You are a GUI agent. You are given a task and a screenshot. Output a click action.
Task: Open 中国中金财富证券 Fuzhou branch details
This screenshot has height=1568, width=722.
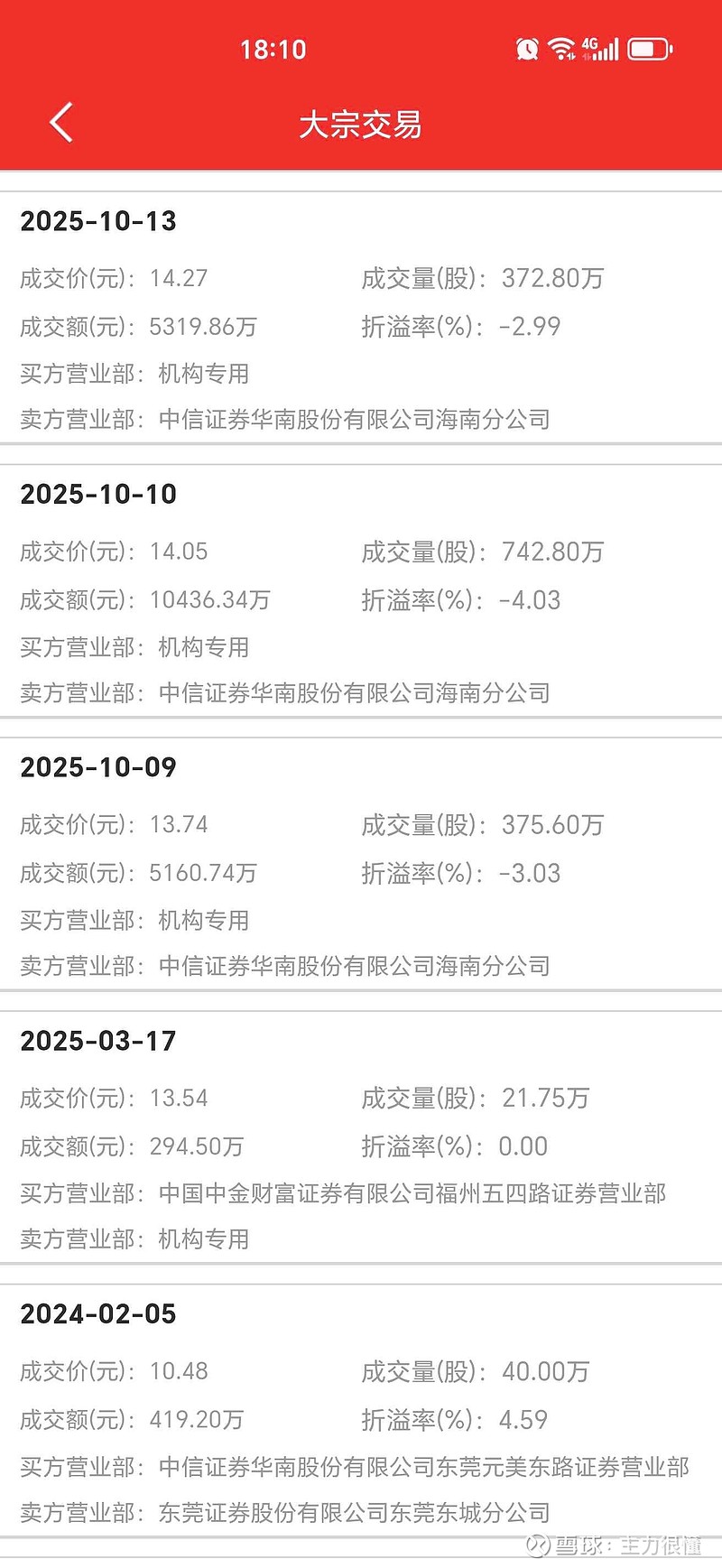[413, 1192]
